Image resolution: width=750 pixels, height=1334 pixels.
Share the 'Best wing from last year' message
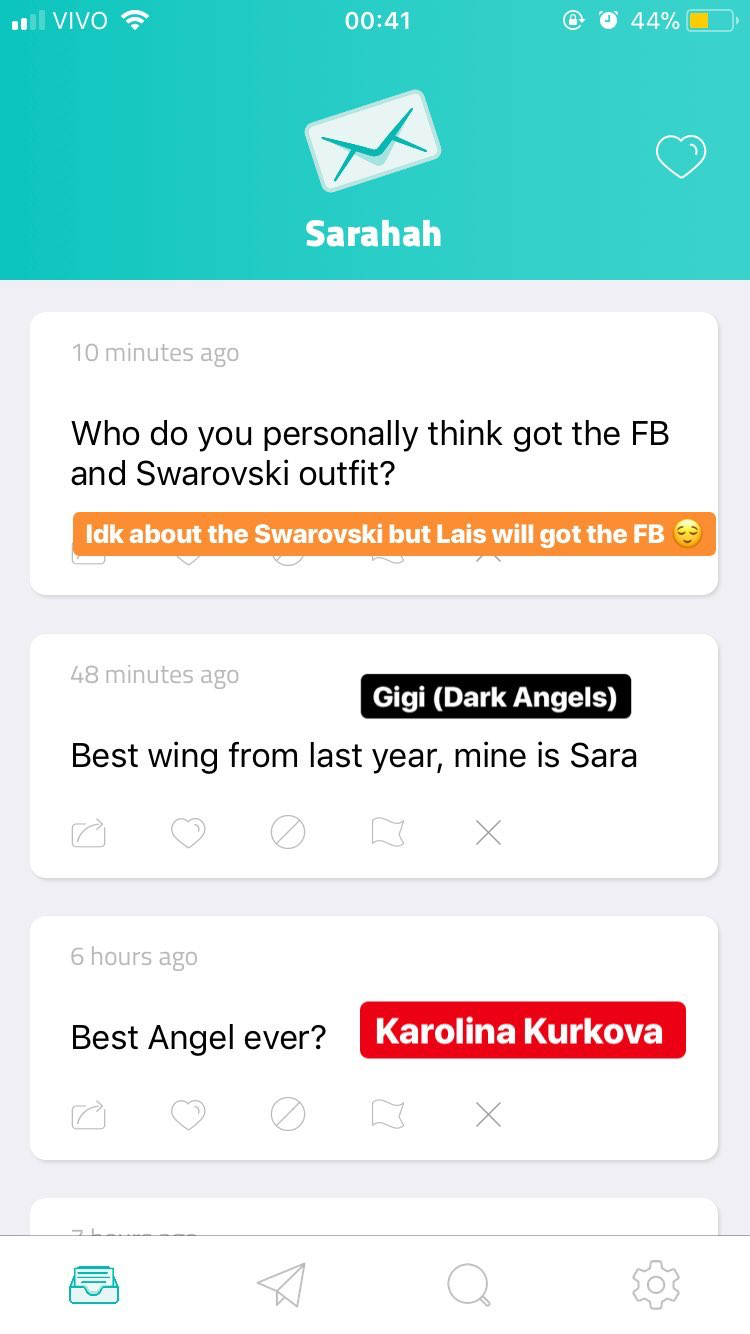[88, 832]
